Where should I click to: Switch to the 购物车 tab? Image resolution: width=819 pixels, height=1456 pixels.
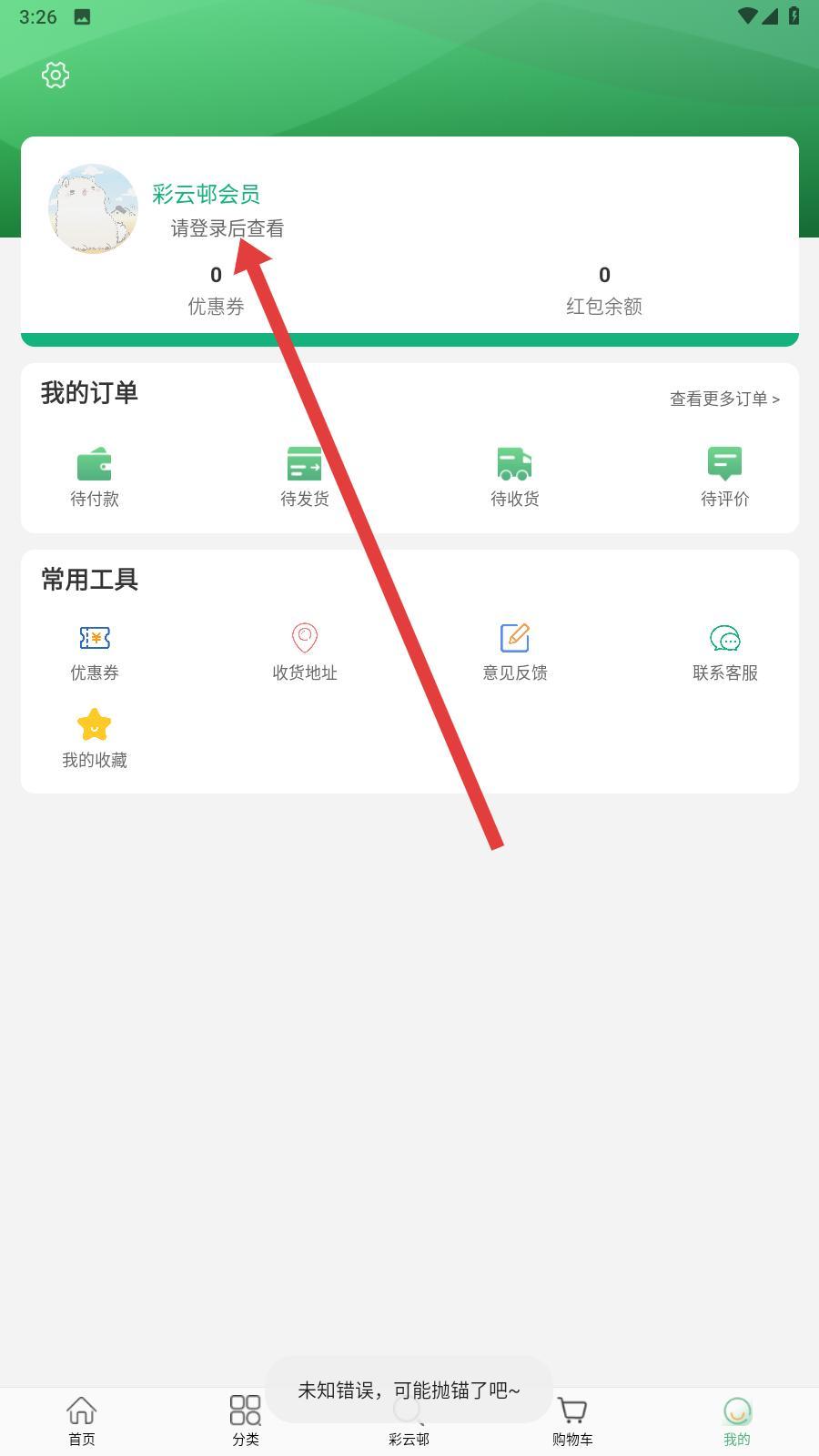[x=572, y=1421]
